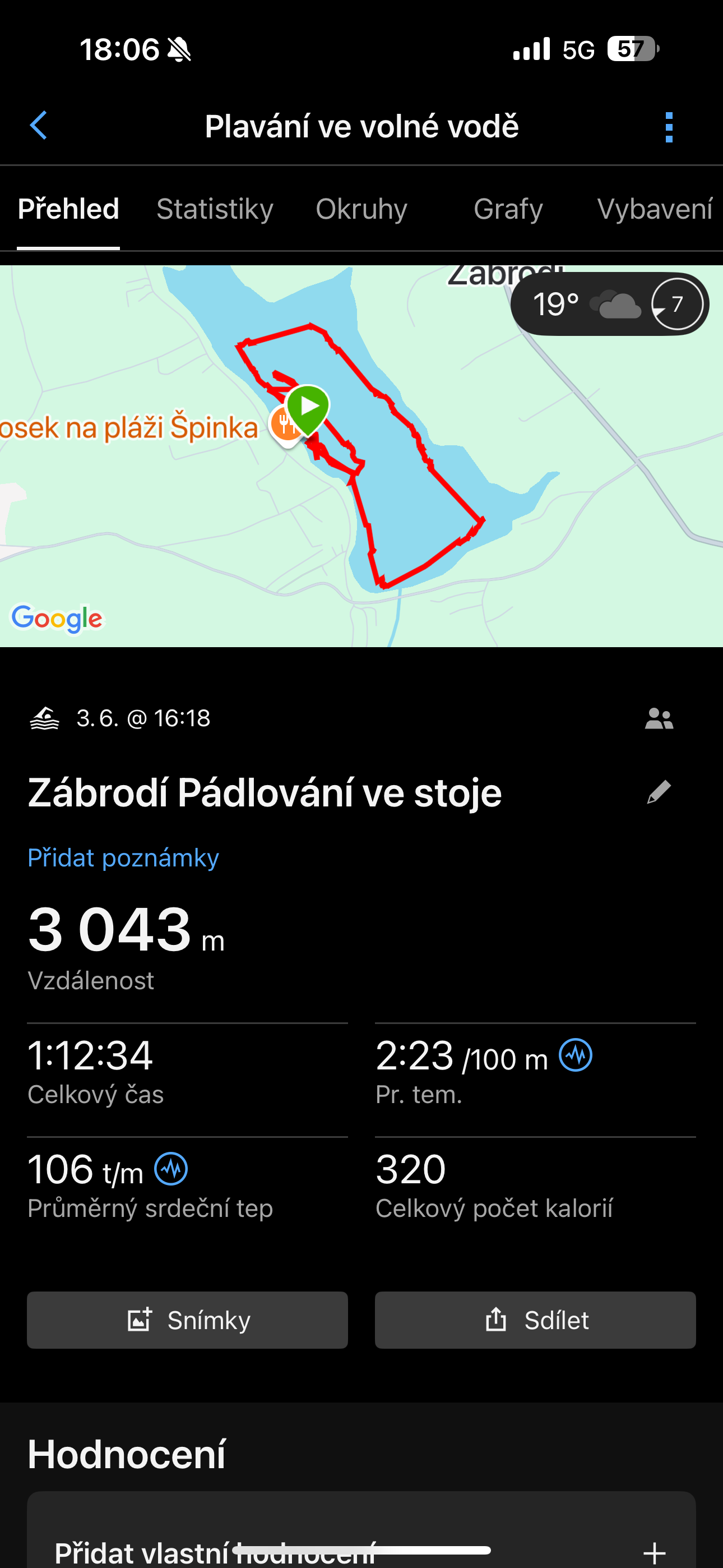Edit the activity name with the pencil
723x1568 pixels.
pyautogui.click(x=659, y=792)
